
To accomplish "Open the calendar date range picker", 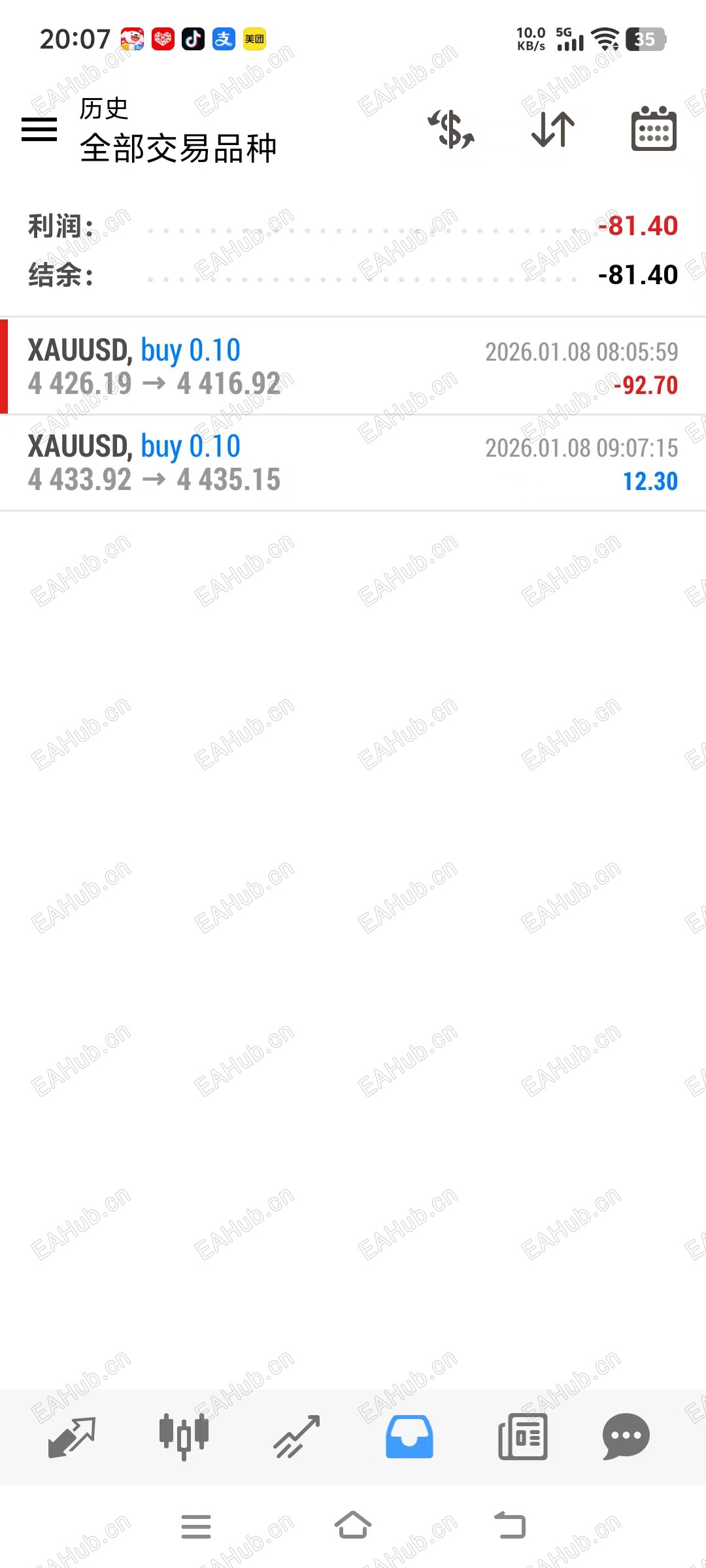I will [654, 129].
